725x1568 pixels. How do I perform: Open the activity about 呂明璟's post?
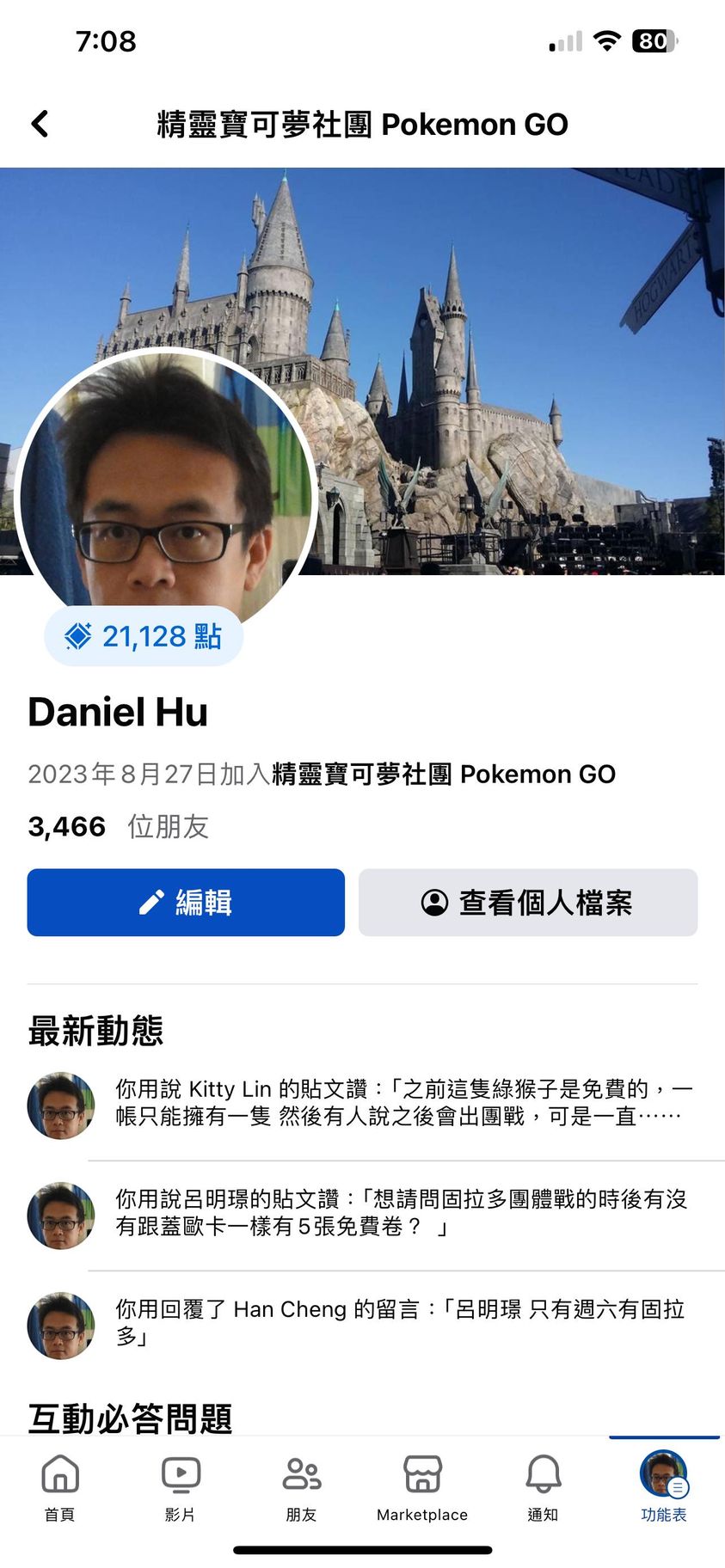click(x=402, y=1213)
